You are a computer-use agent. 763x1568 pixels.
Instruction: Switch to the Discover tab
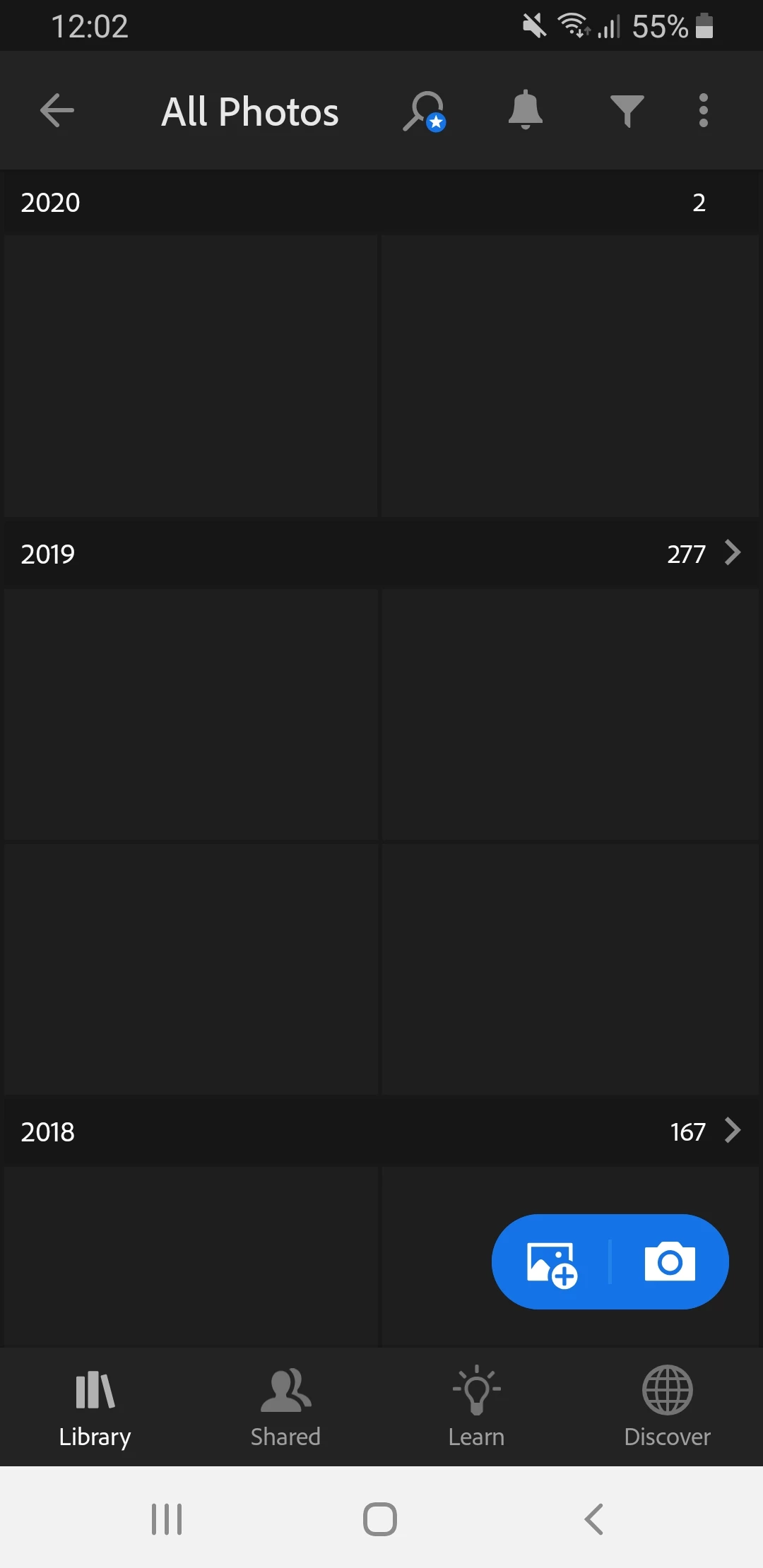667,1406
